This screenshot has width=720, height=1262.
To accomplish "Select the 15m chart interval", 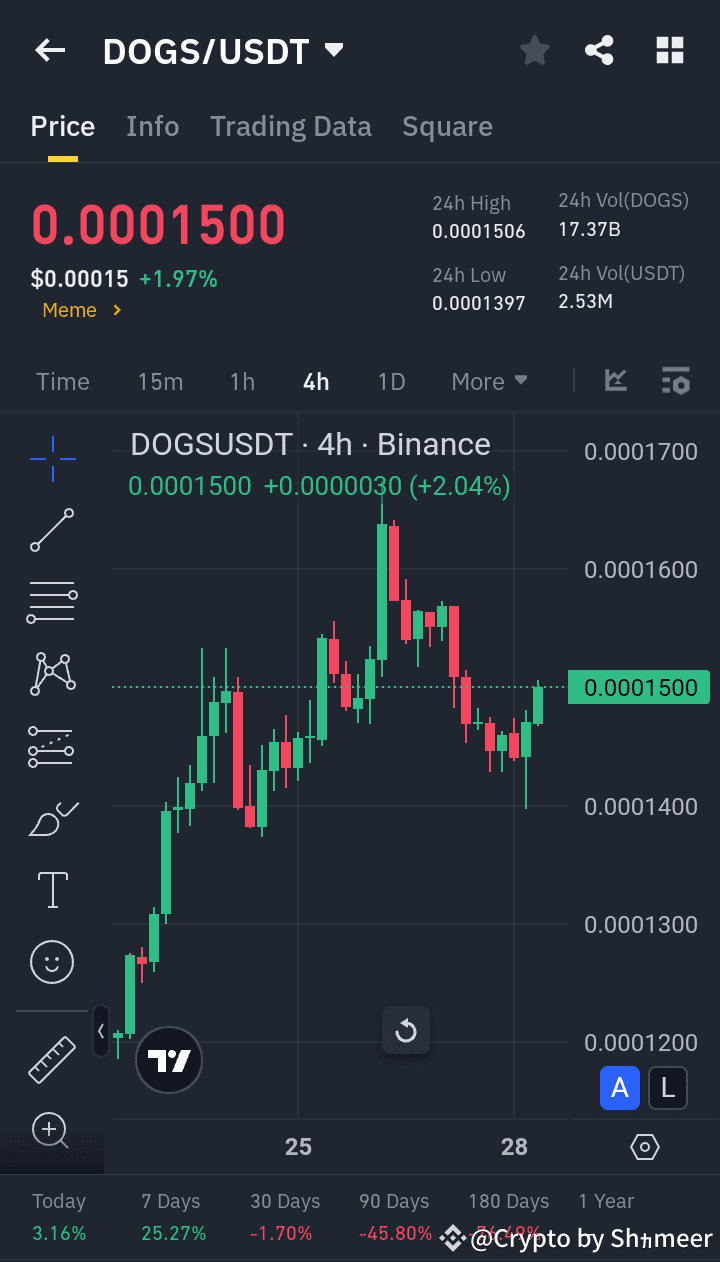I will click(x=160, y=381).
